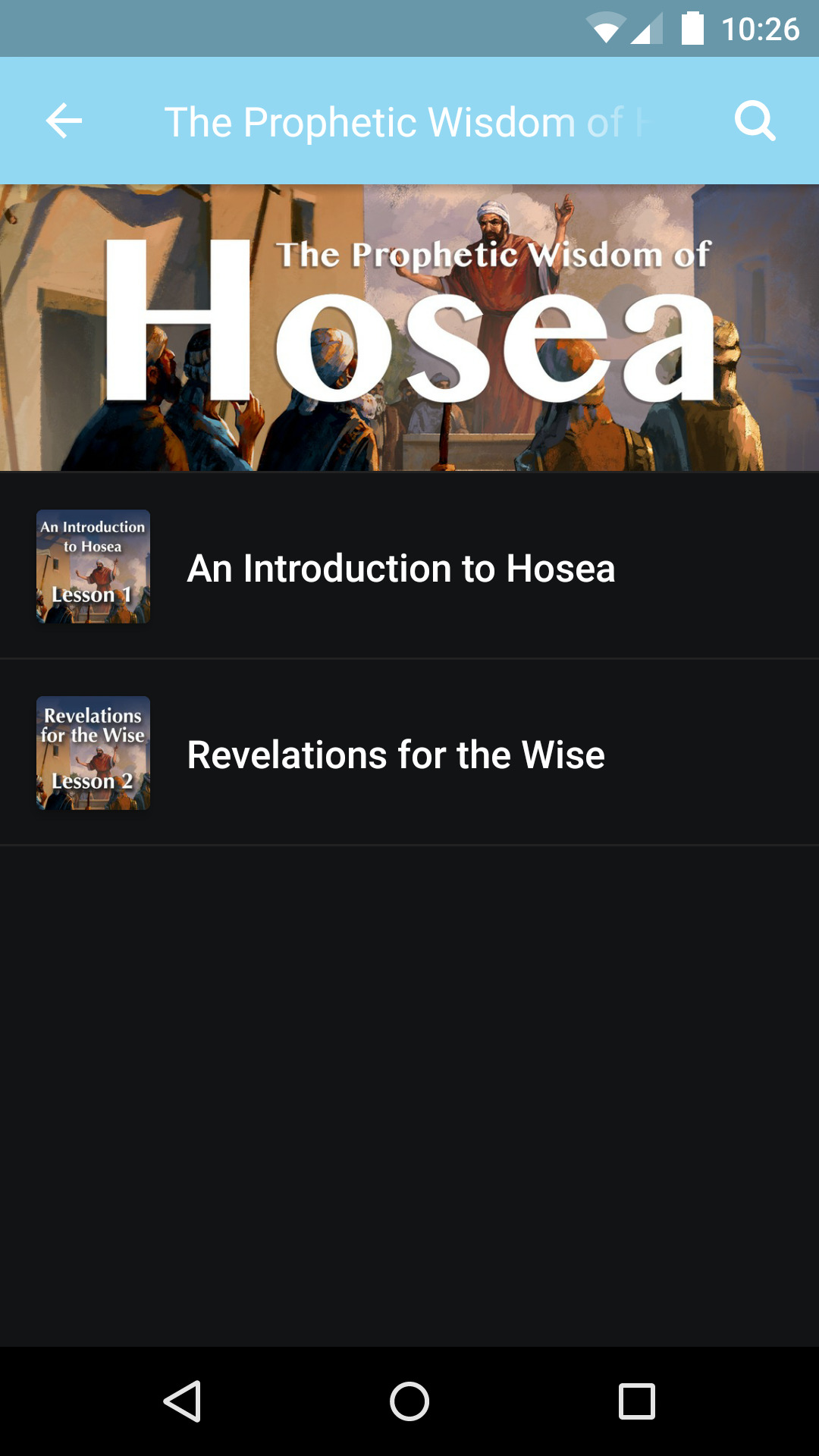The width and height of the screenshot is (819, 1456).
Task: Go back using the app bar arrow
Action: pyautogui.click(x=64, y=121)
